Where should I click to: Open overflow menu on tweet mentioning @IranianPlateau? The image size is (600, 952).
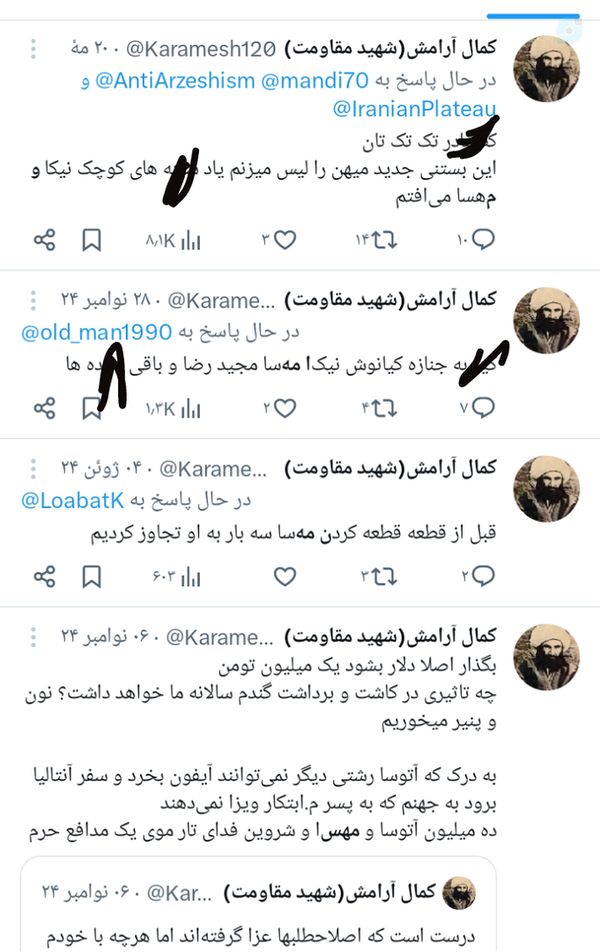[33, 49]
